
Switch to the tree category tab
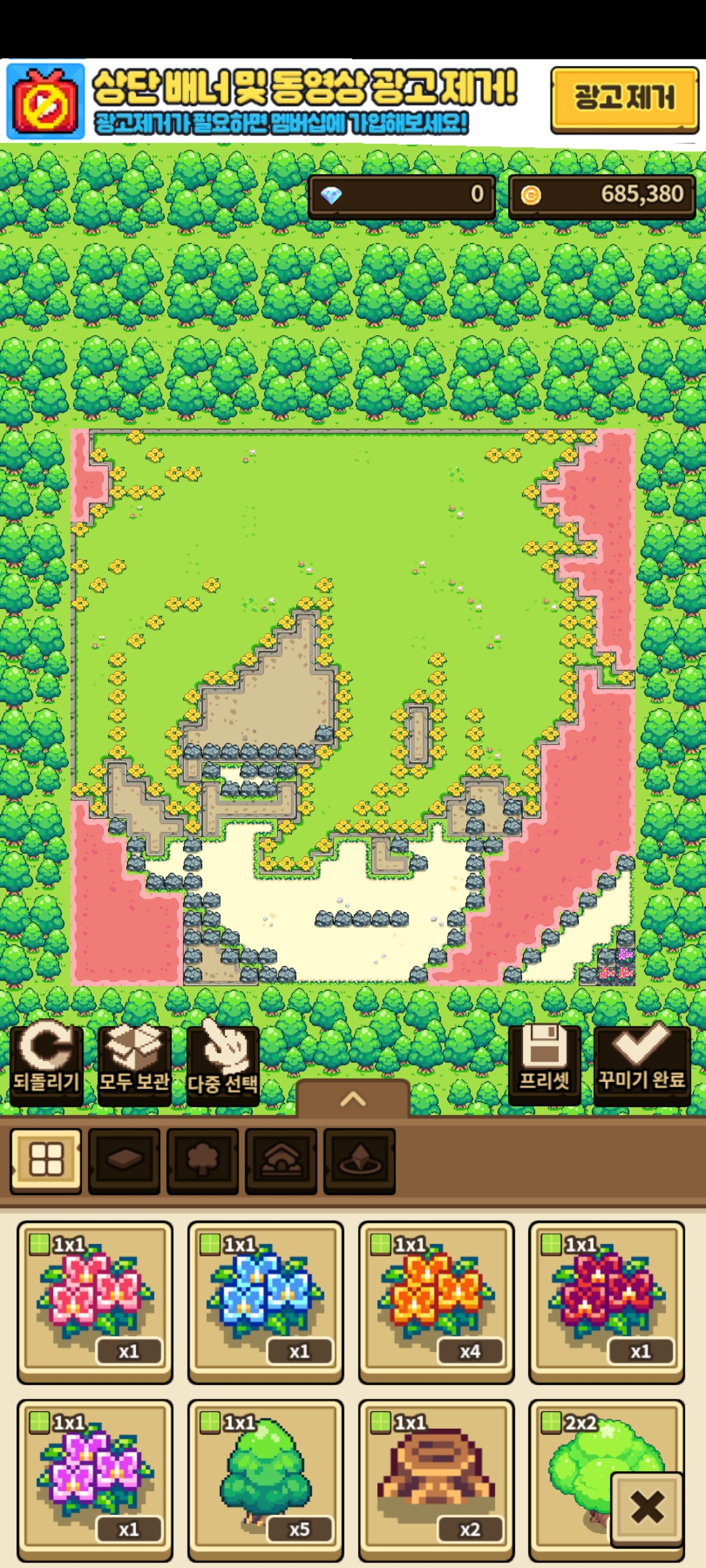[203, 1161]
